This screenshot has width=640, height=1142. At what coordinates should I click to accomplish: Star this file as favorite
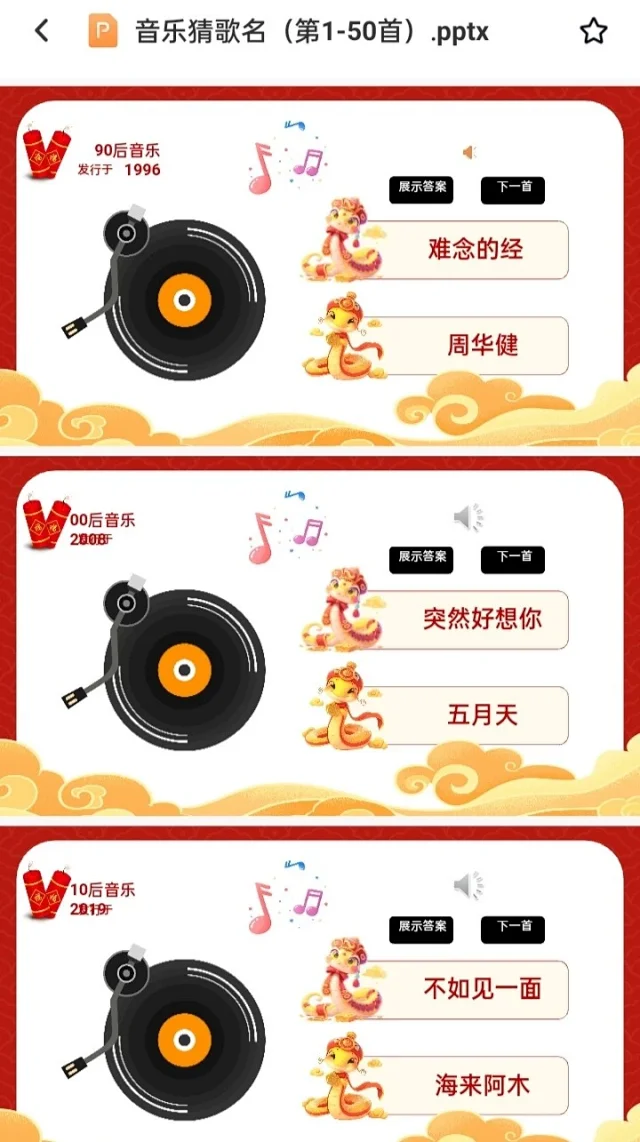(593, 31)
